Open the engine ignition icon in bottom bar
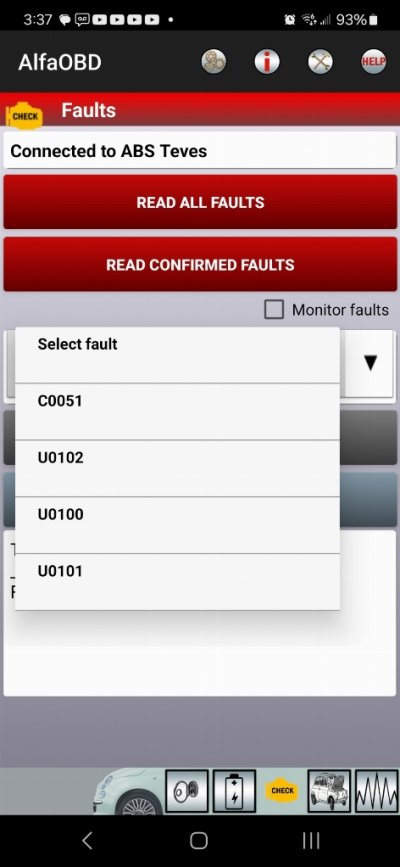 187,791
